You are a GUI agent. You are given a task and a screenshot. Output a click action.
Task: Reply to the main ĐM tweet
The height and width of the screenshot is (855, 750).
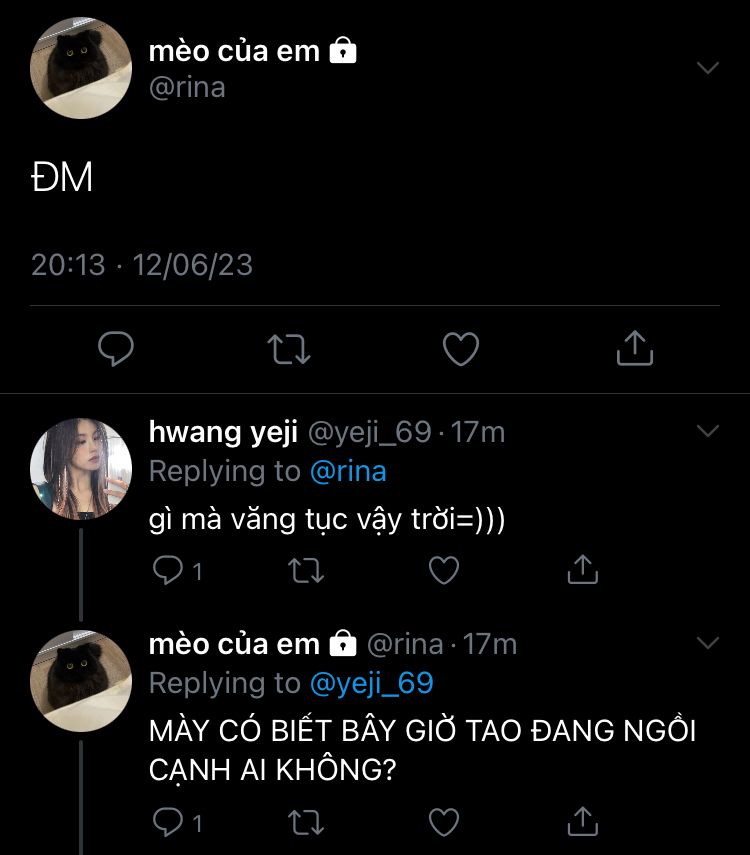116,348
